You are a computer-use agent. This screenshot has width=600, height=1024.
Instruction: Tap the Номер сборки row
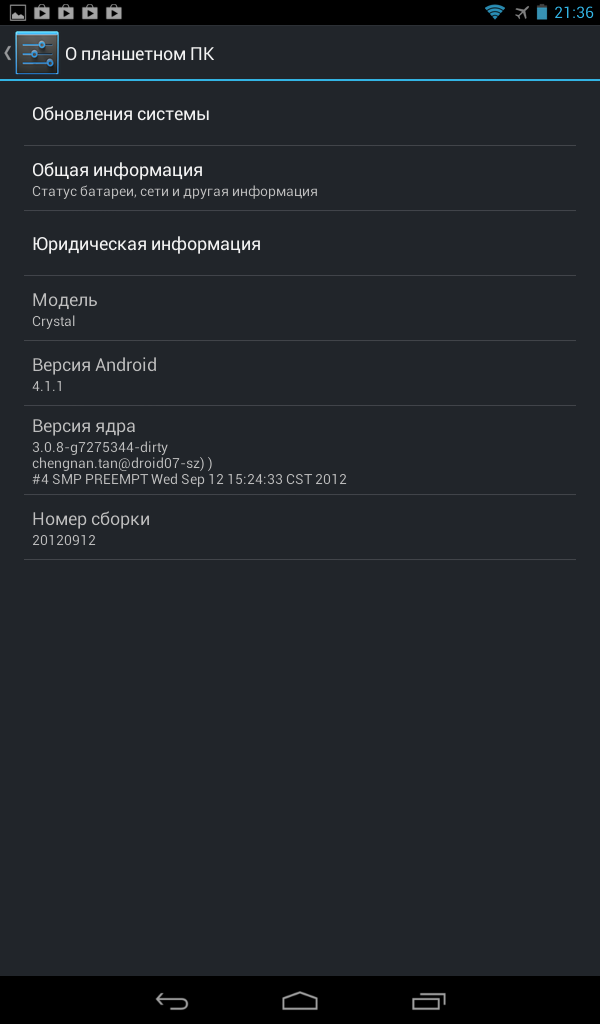[x=300, y=528]
